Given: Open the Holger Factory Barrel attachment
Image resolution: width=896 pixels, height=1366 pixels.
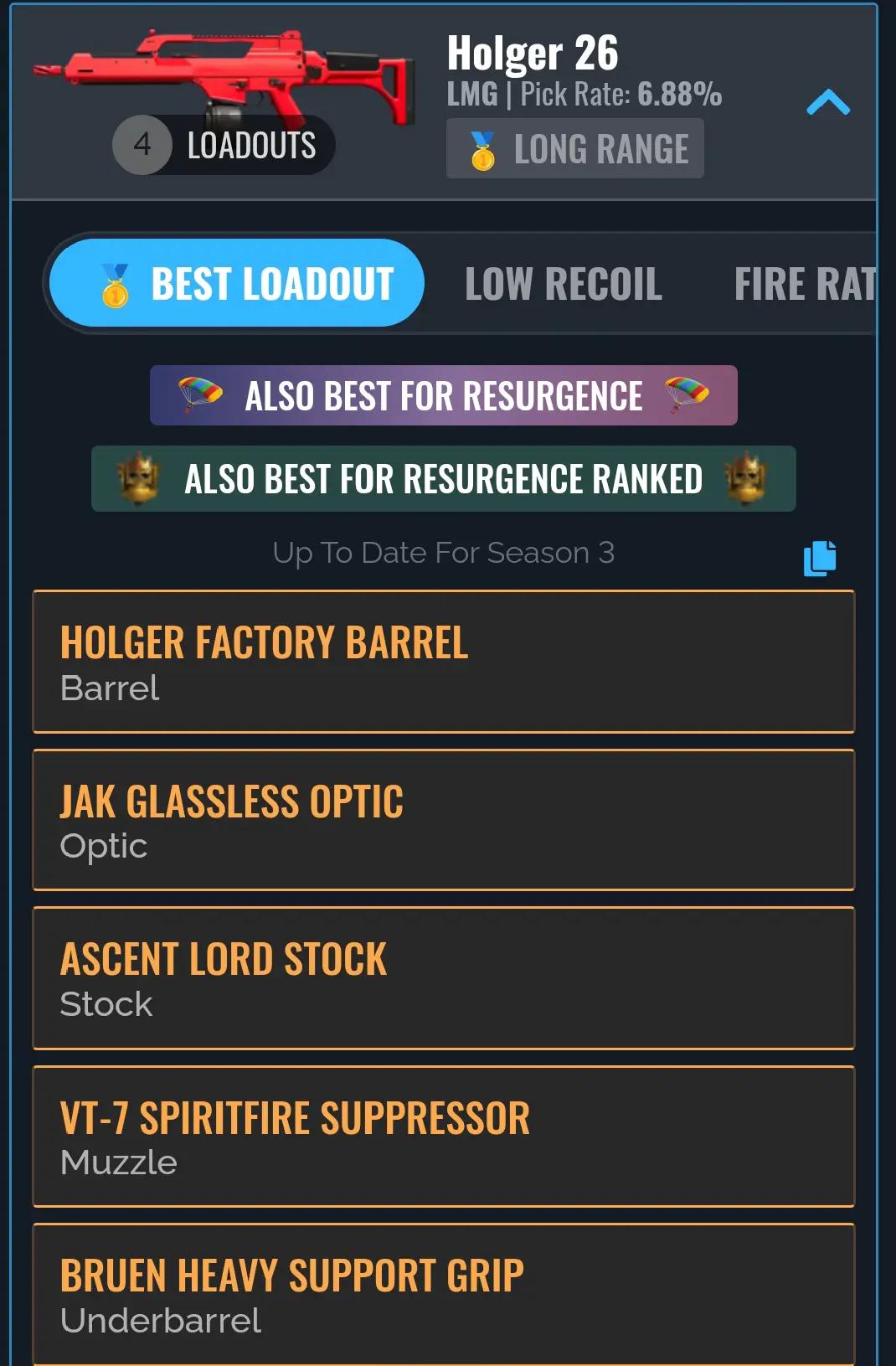Looking at the screenshot, I should (443, 662).
